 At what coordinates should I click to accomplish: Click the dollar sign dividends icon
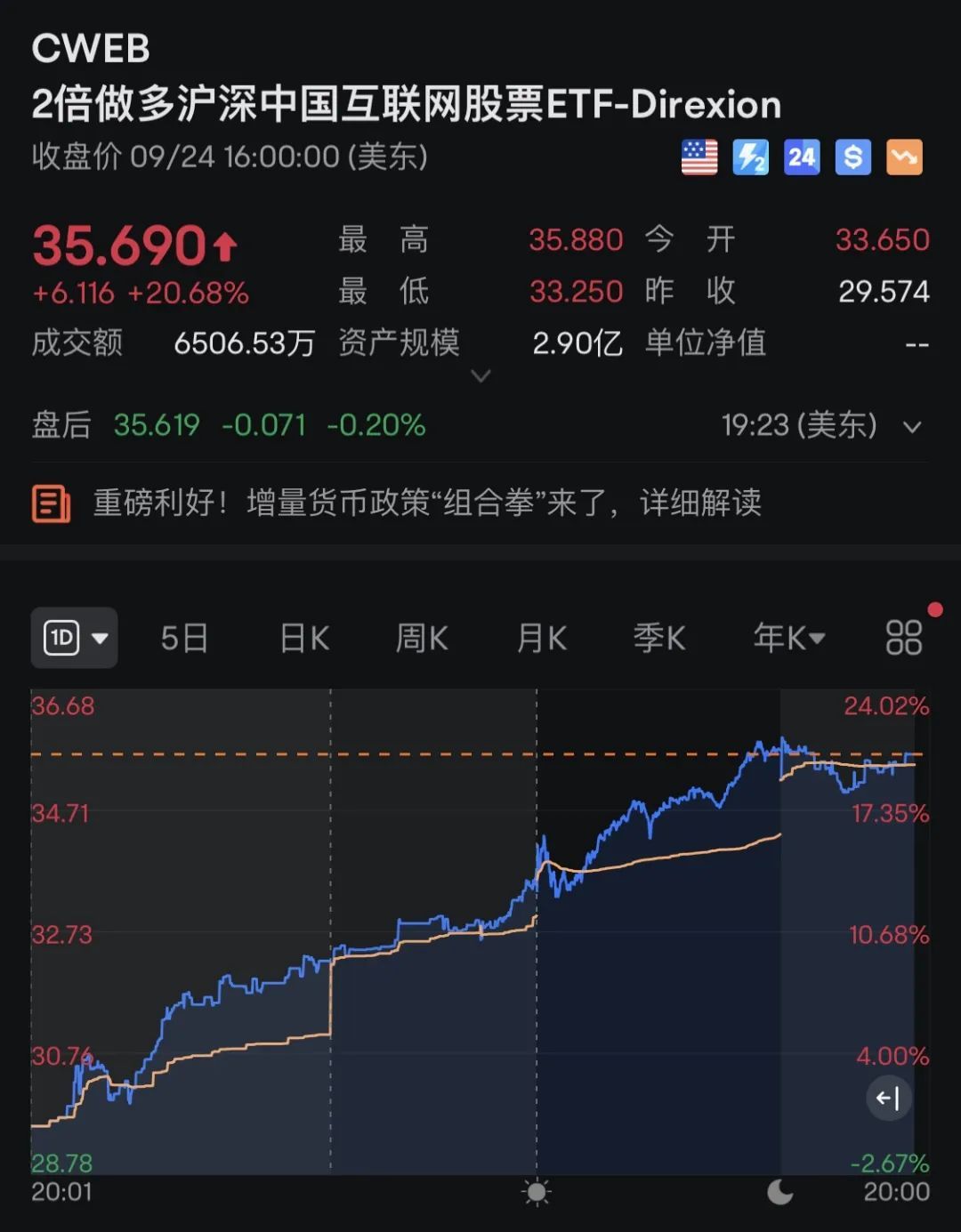[x=852, y=157]
